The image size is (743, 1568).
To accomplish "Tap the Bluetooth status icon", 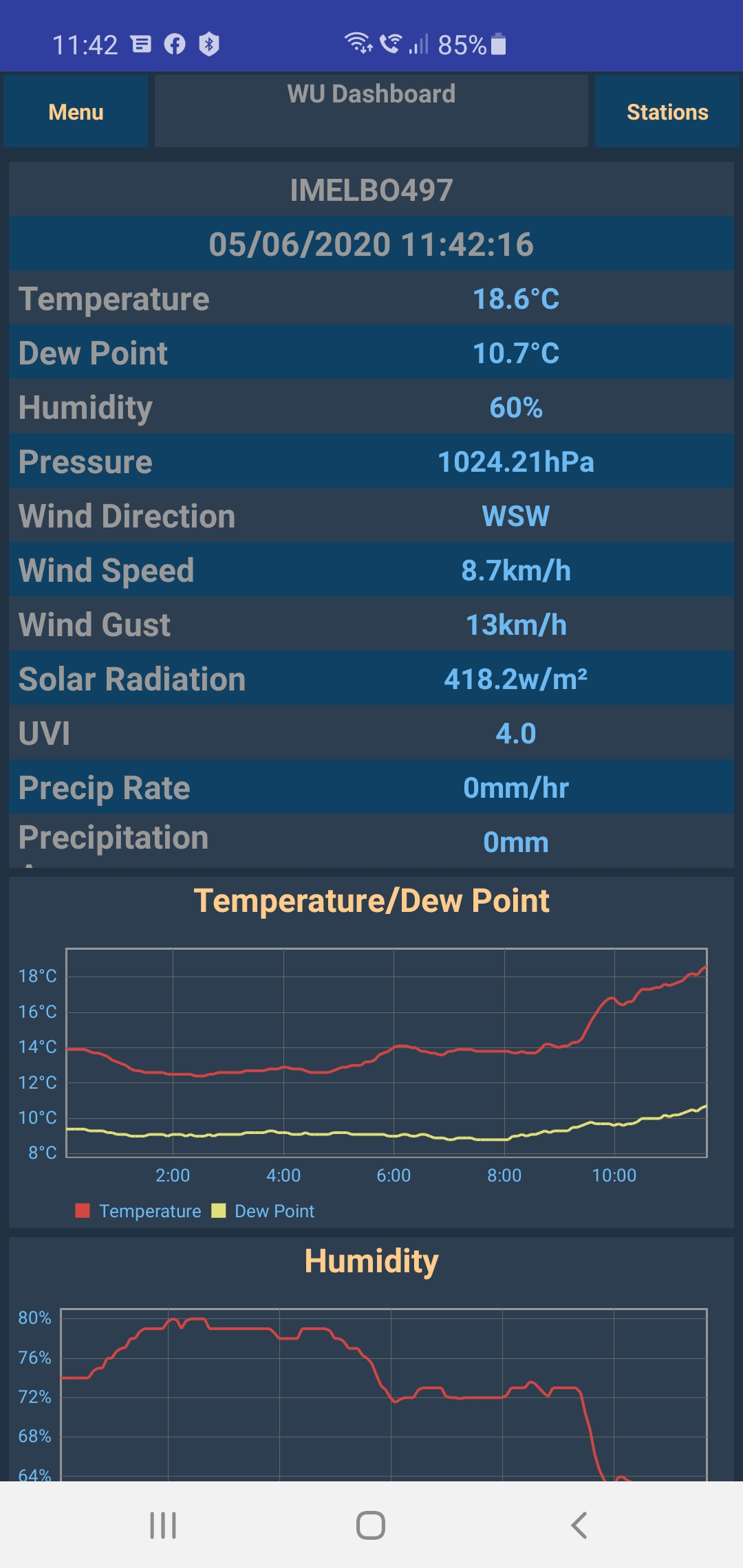I will (210, 43).
